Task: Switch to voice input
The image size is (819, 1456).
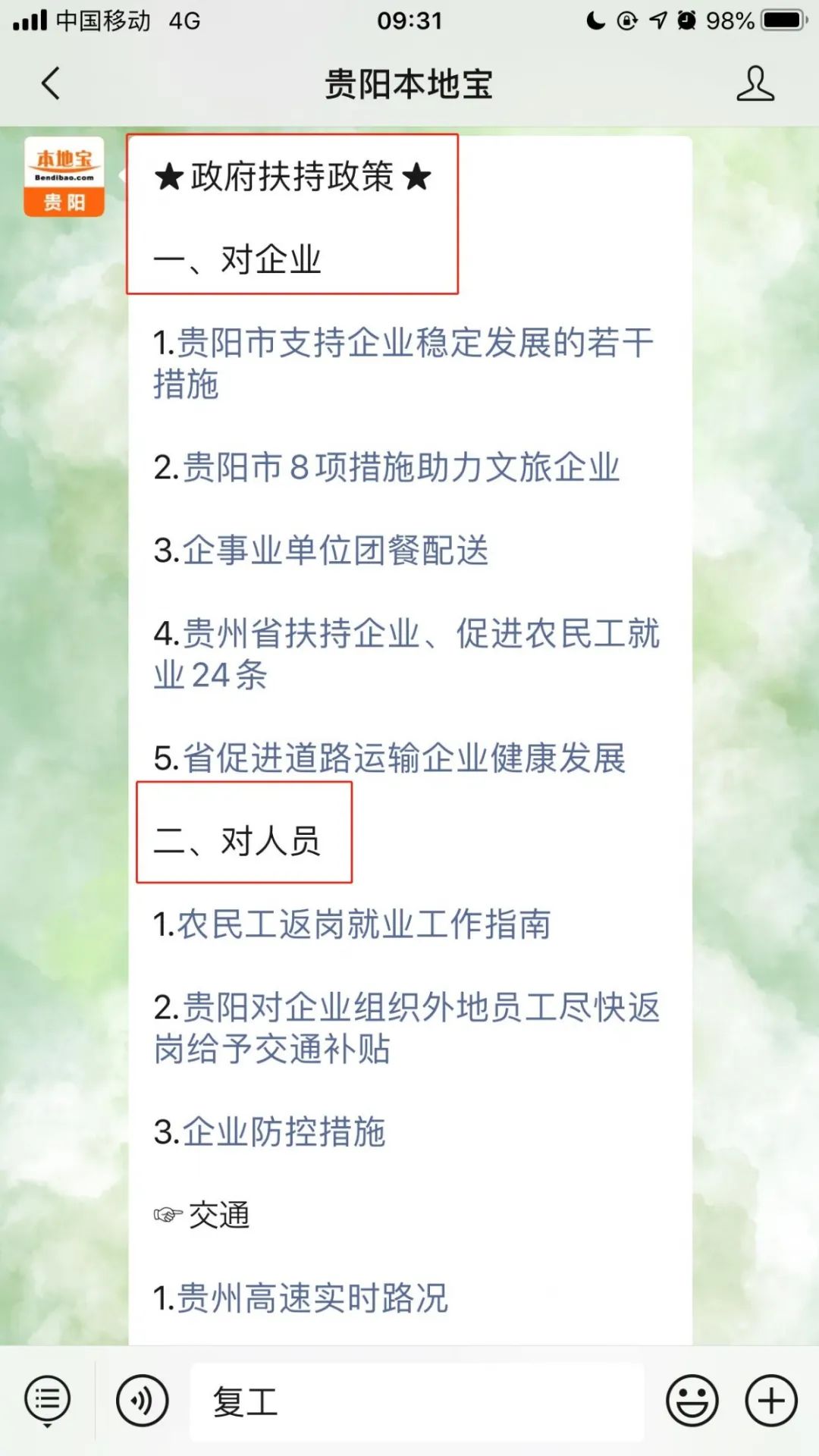Action: [142, 1401]
